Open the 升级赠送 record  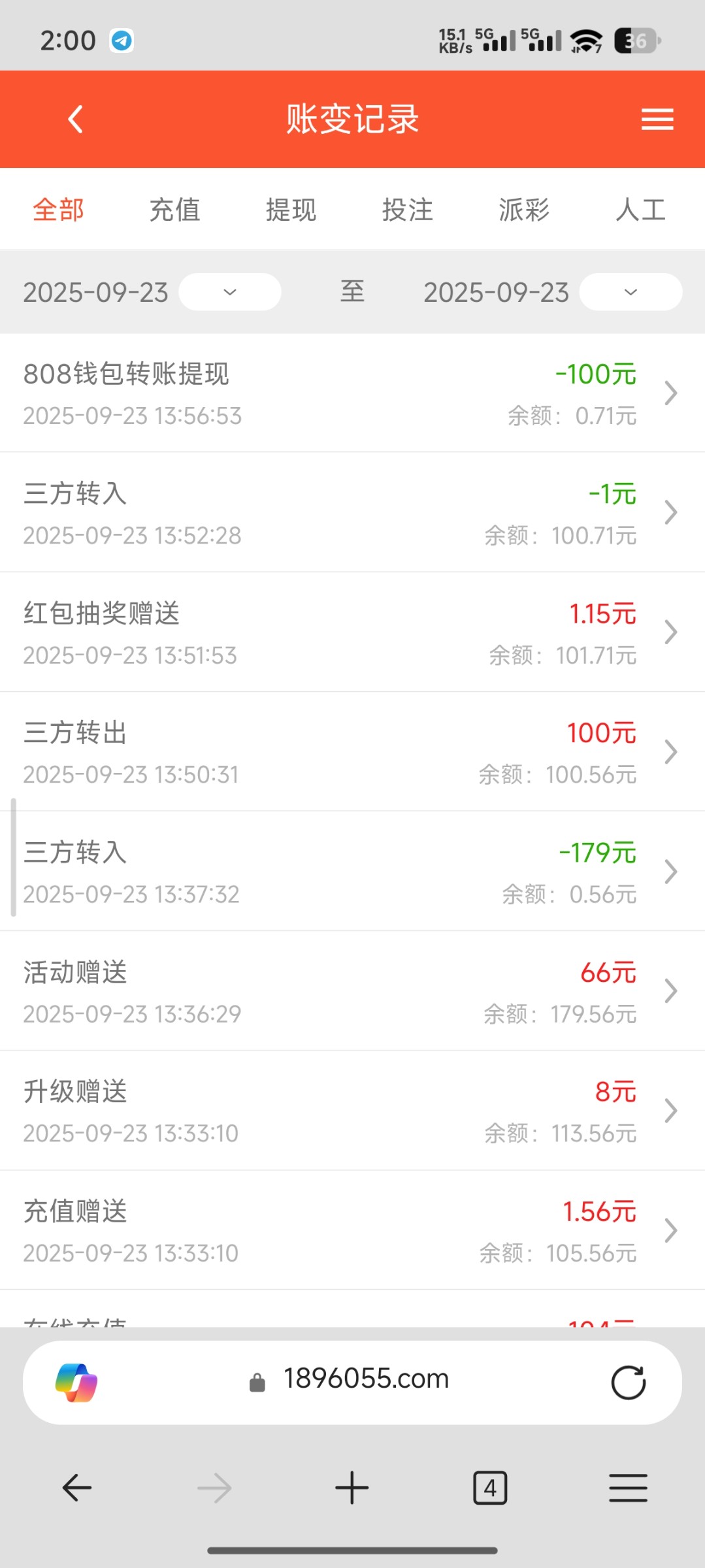352,1111
